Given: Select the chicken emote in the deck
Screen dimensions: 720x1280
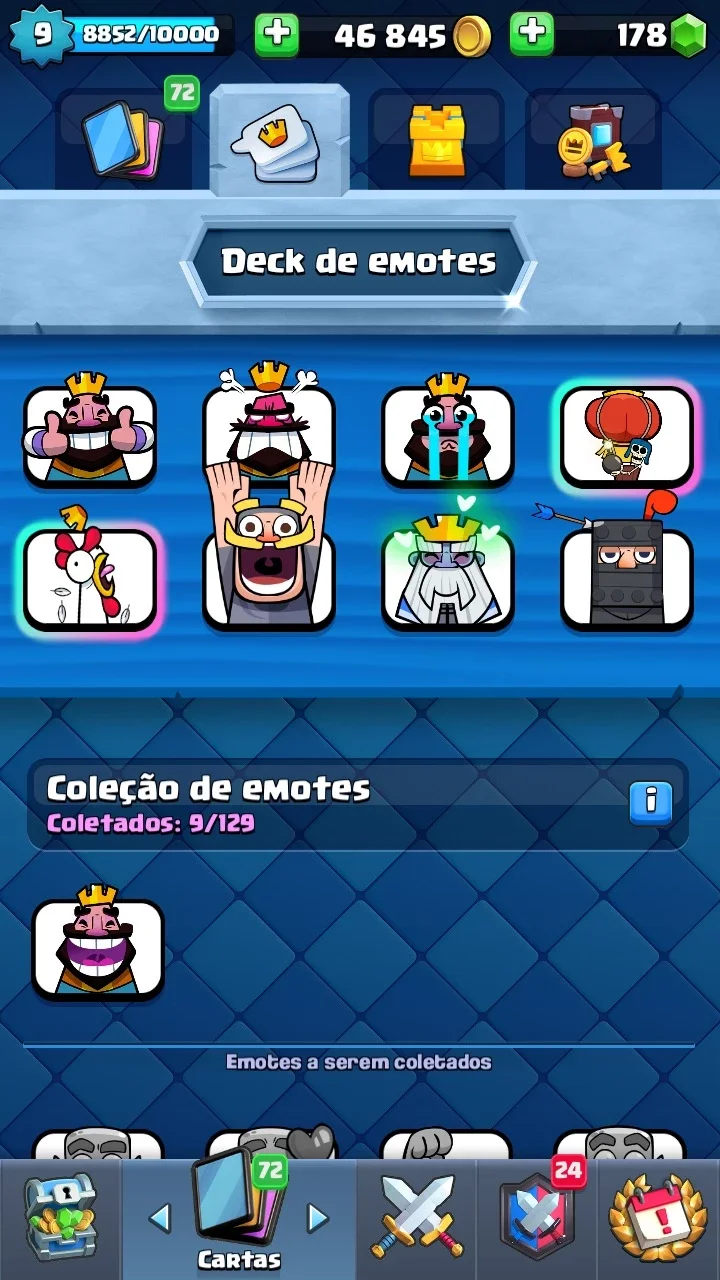Looking at the screenshot, I should (x=90, y=577).
